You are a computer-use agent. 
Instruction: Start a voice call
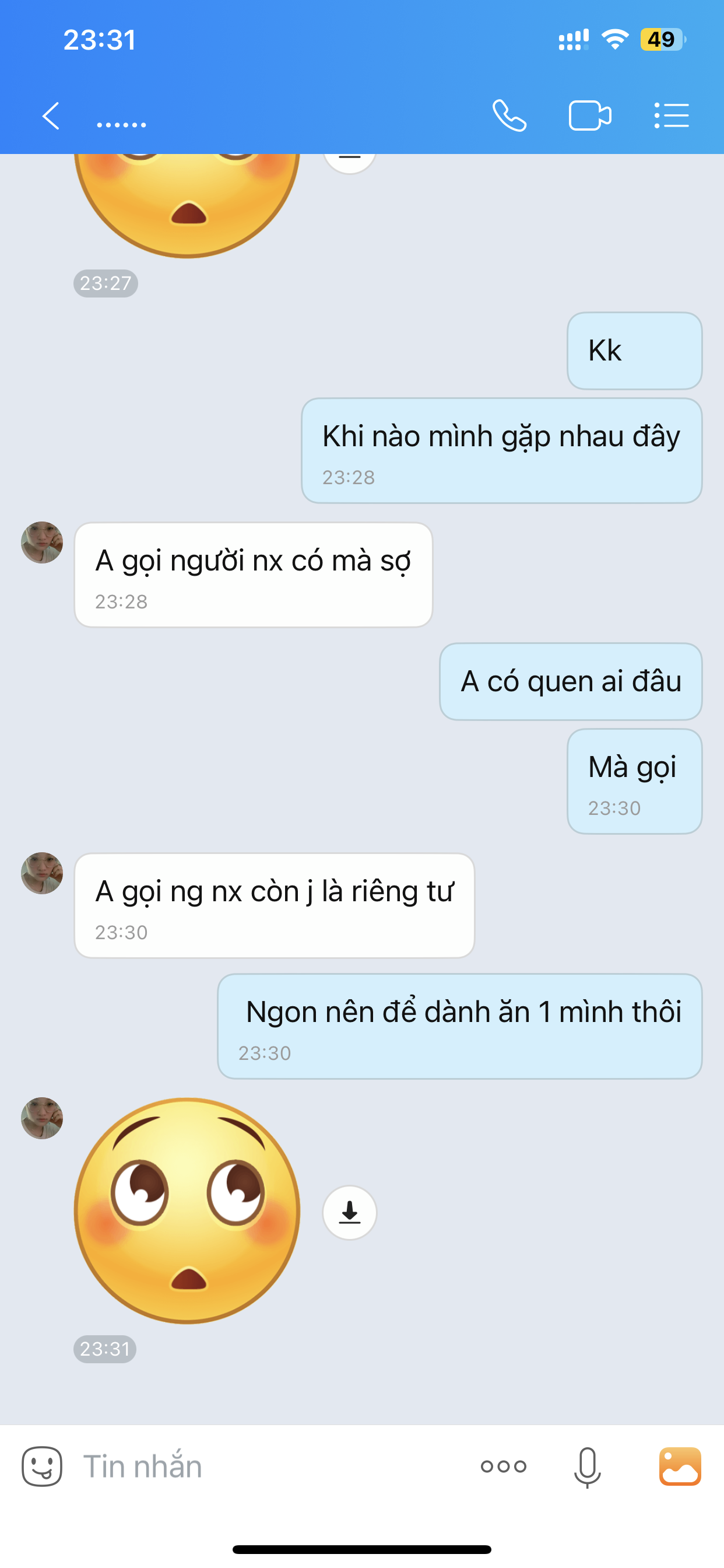click(509, 116)
